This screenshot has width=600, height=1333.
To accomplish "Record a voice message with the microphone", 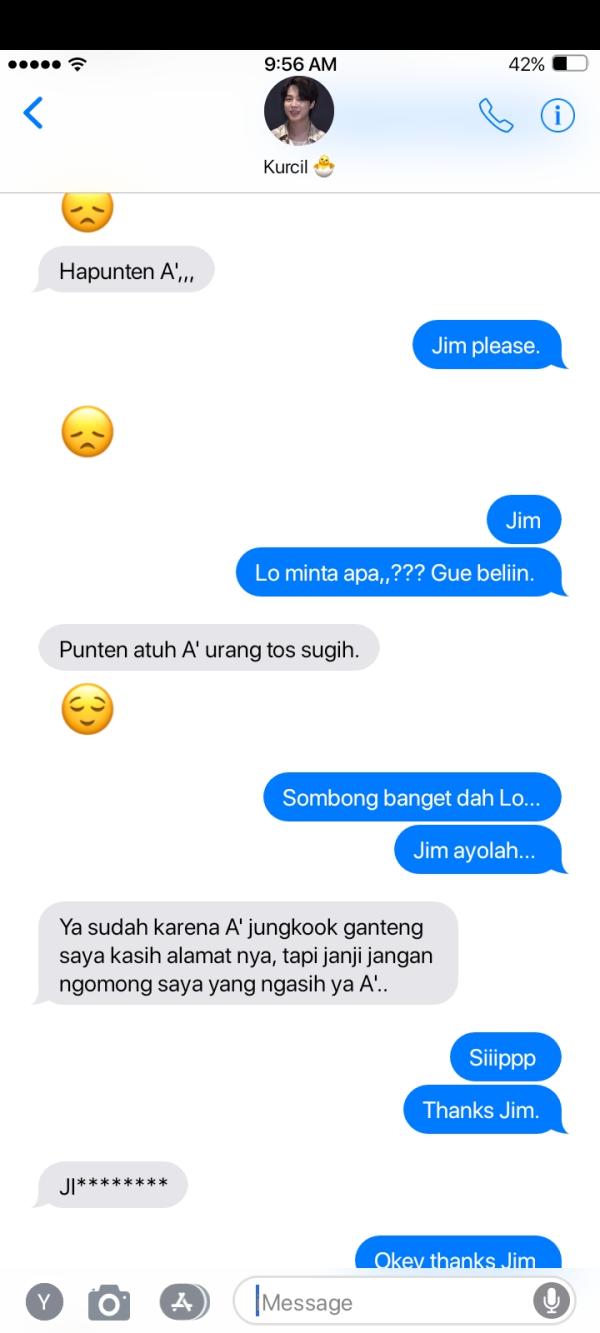I will pos(550,1301).
